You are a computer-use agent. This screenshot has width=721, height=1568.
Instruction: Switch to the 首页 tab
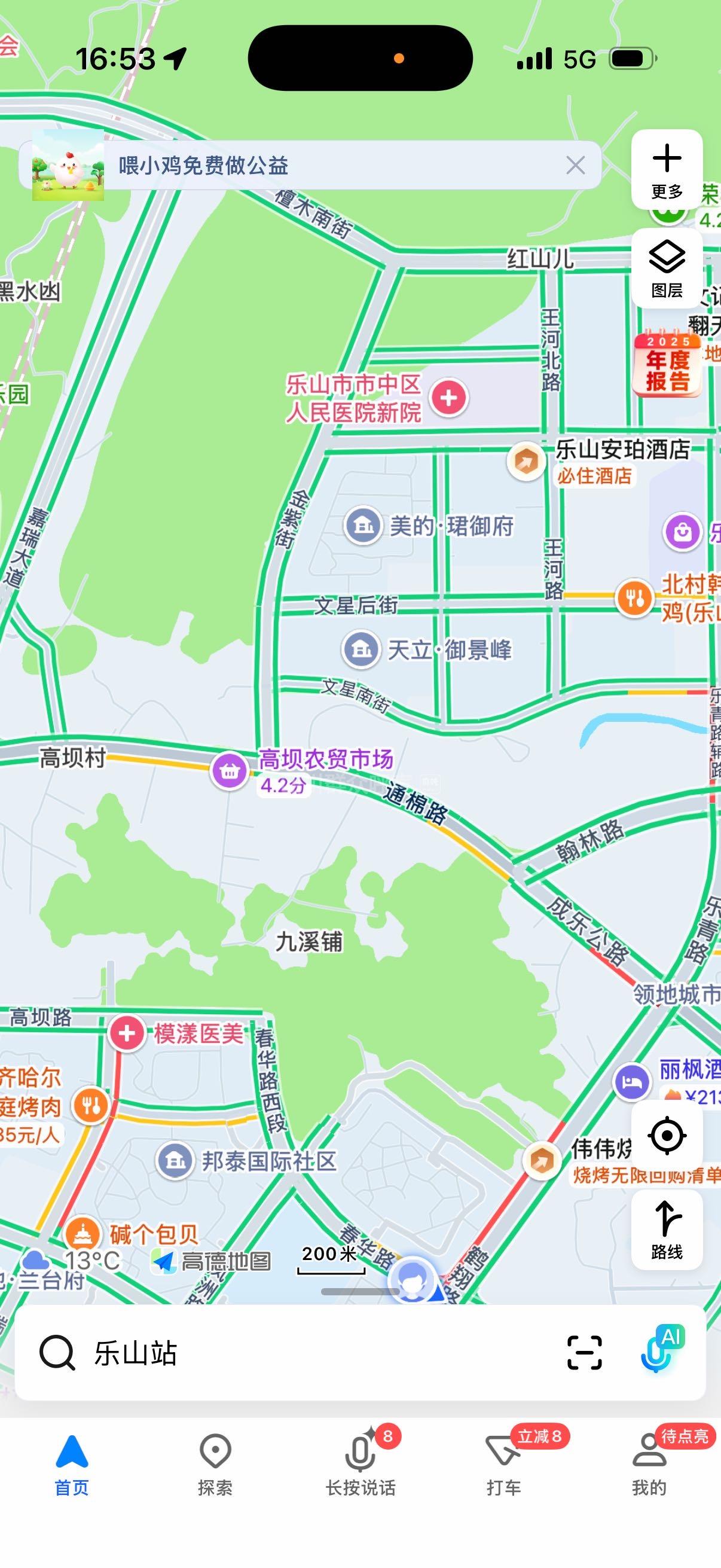pyautogui.click(x=72, y=1464)
